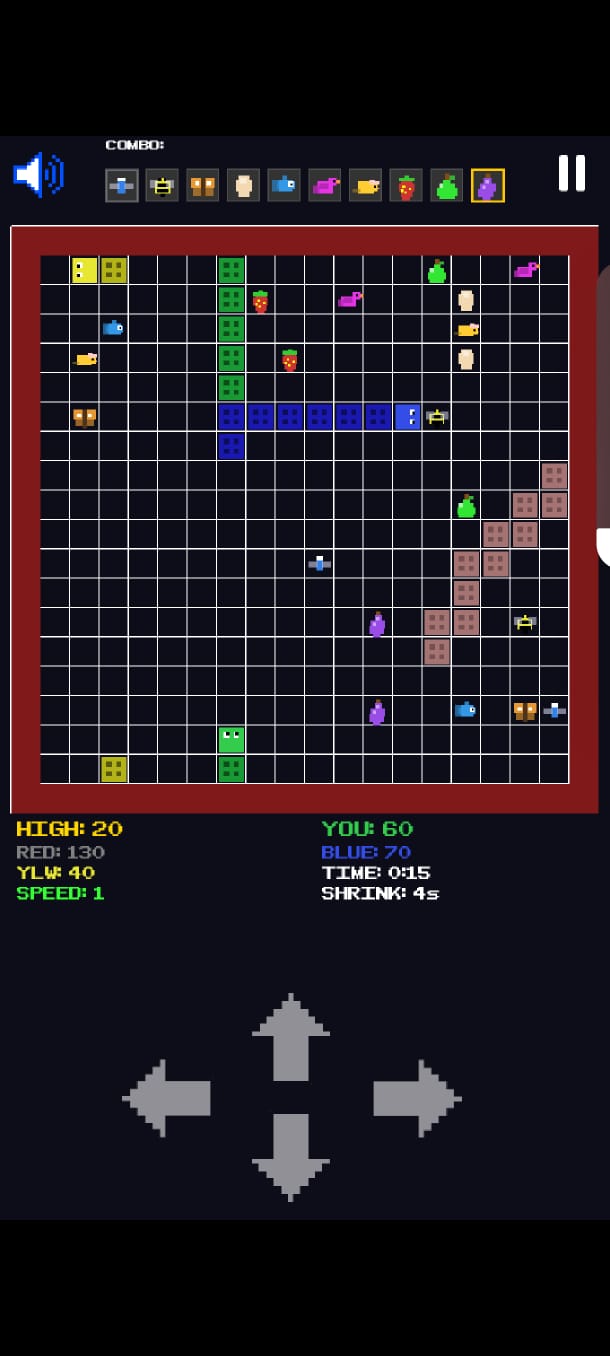Mute the game sound
The image size is (610, 1356).
pyautogui.click(x=37, y=174)
